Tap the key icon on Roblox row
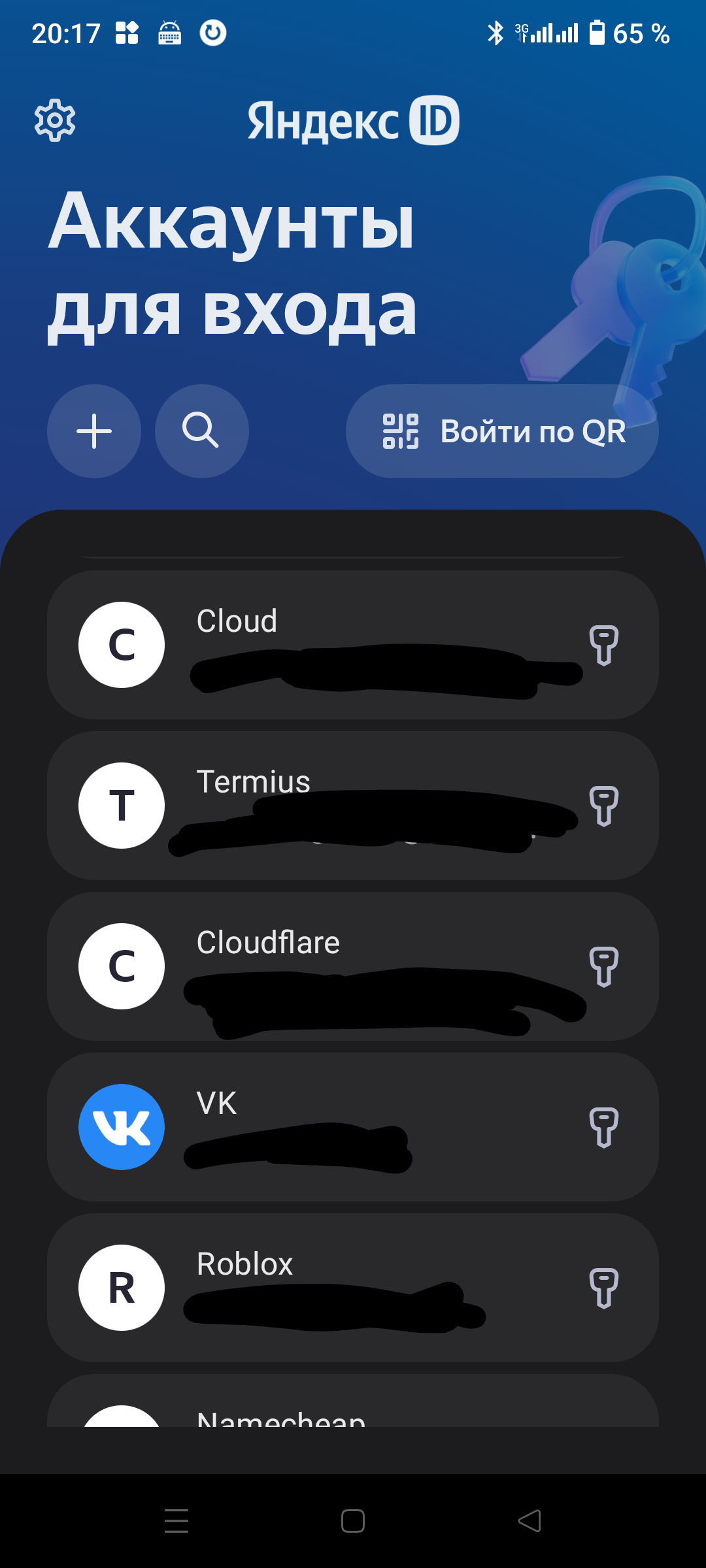706x1568 pixels. pyautogui.click(x=604, y=1288)
